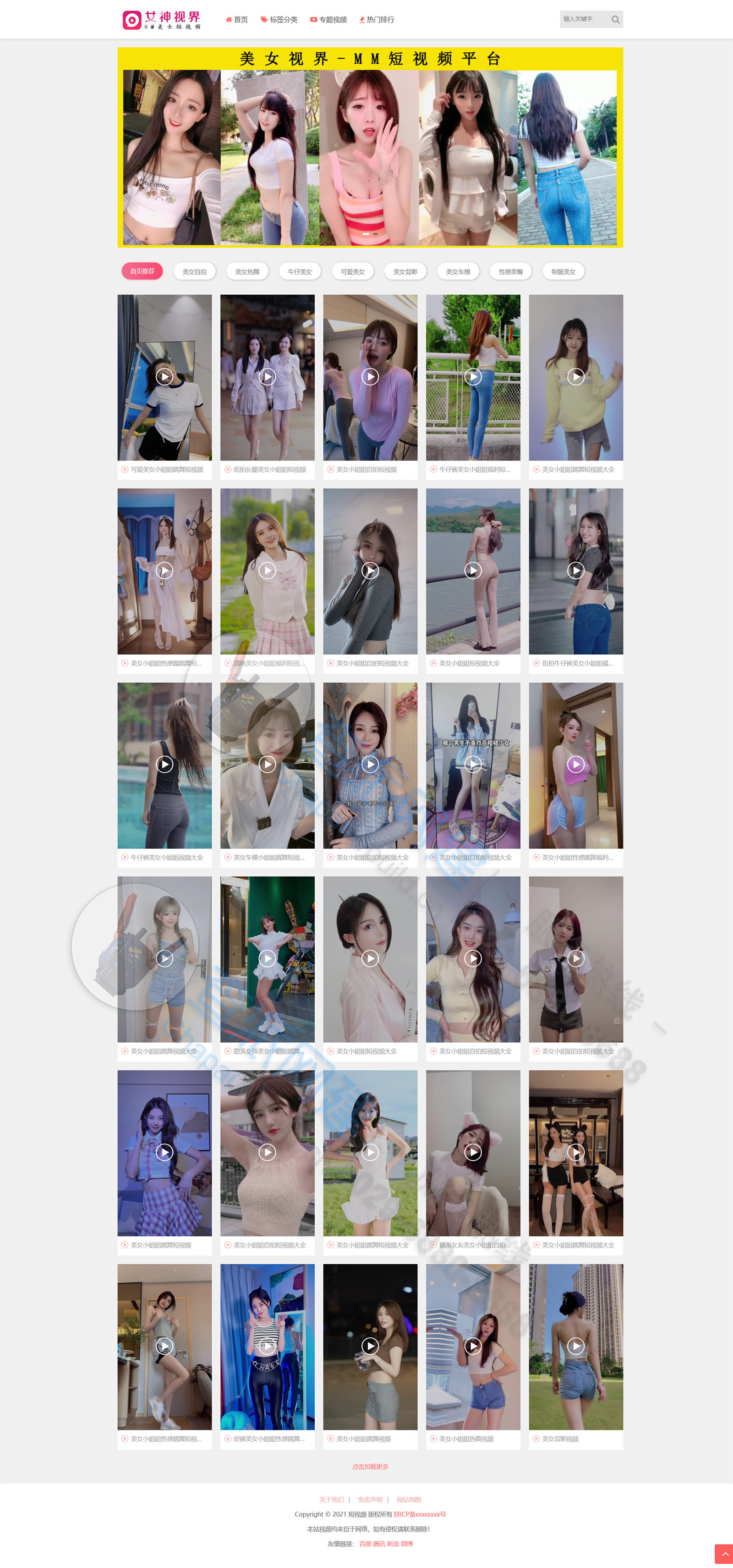The width and height of the screenshot is (733, 1568).
Task: Choose the 可爱美女 category chip
Action: tap(352, 272)
